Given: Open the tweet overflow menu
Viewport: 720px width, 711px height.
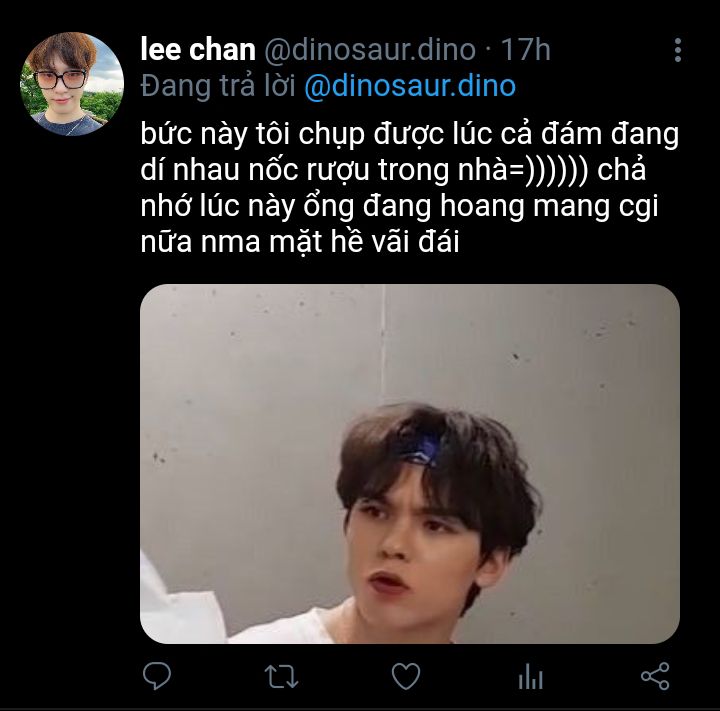Looking at the screenshot, I should point(678,51).
